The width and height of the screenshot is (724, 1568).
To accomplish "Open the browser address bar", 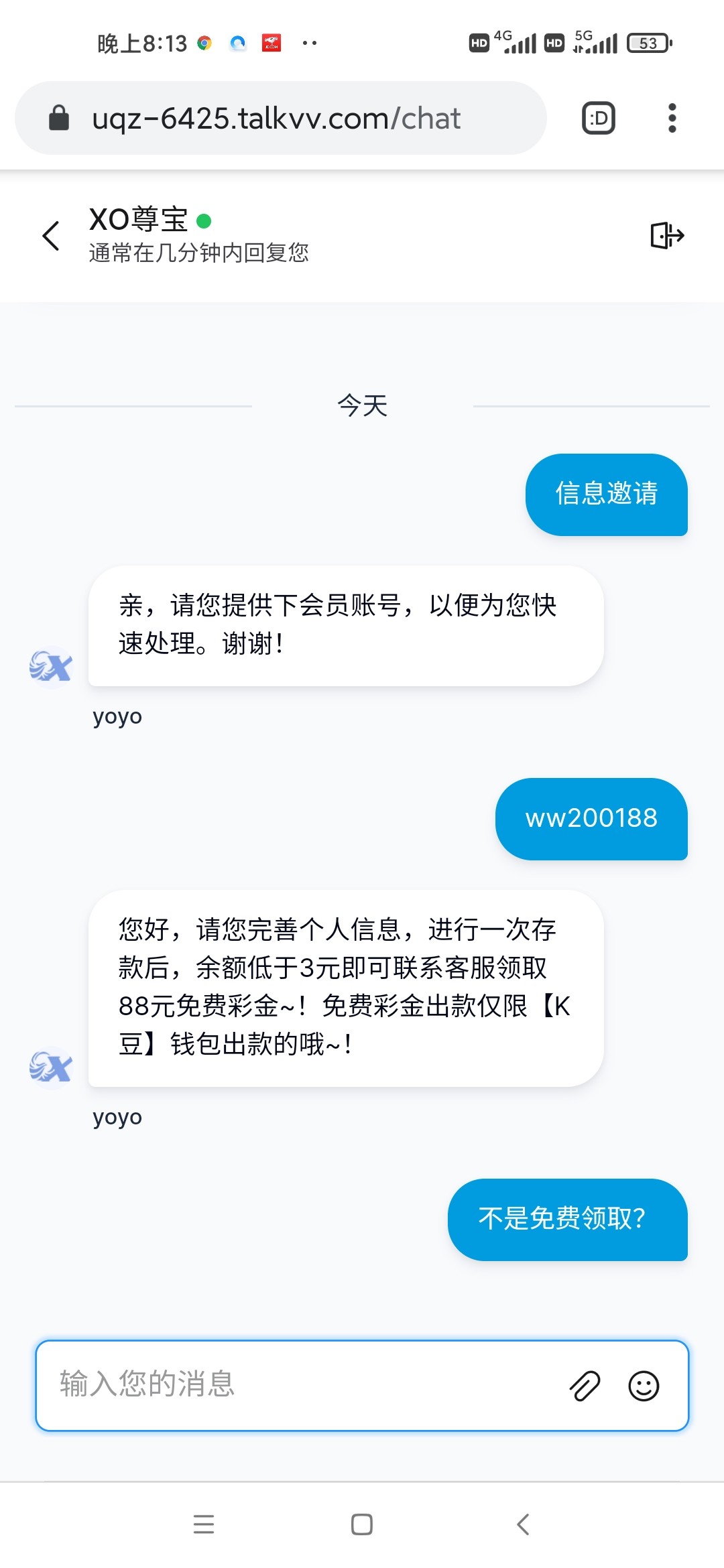I will (x=281, y=118).
